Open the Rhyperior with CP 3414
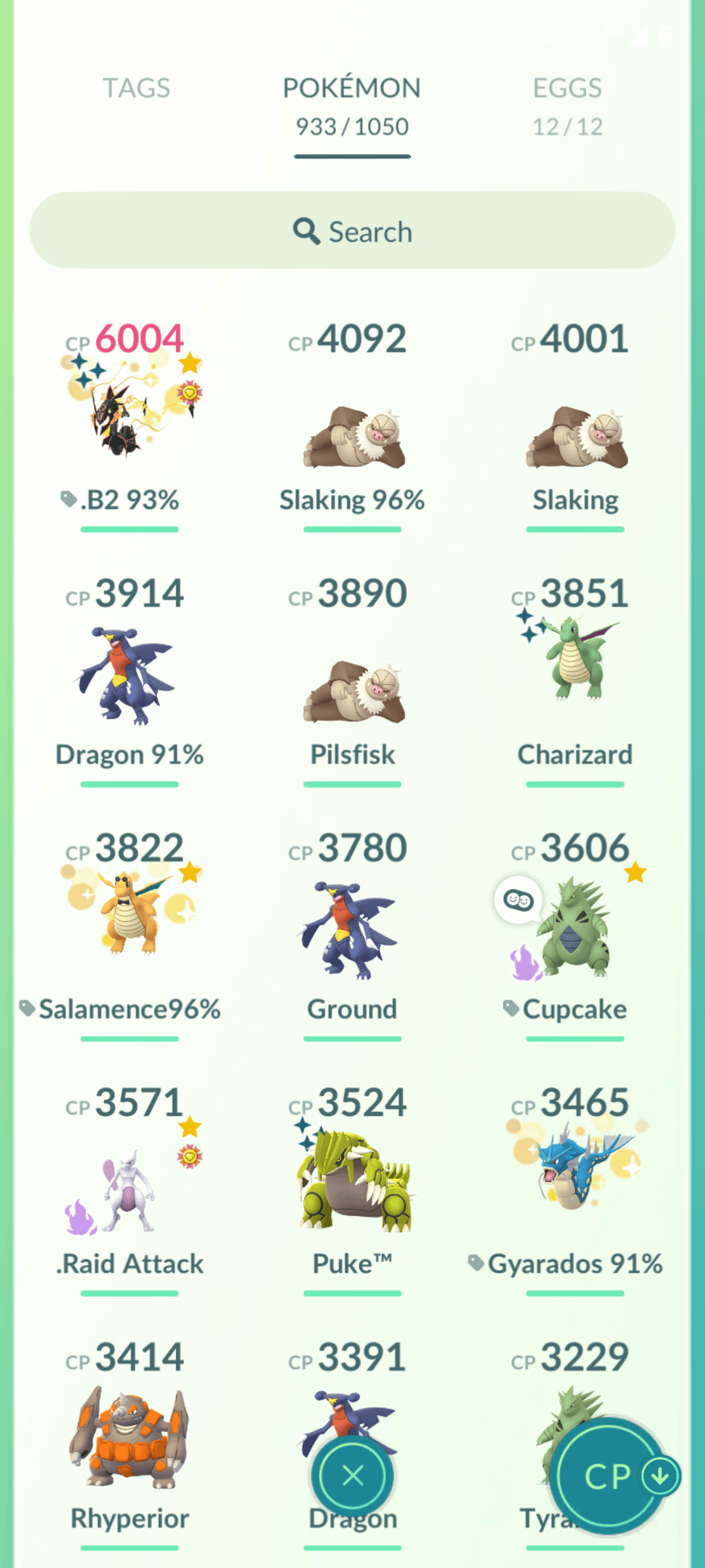The height and width of the screenshot is (1568, 705). click(129, 1437)
